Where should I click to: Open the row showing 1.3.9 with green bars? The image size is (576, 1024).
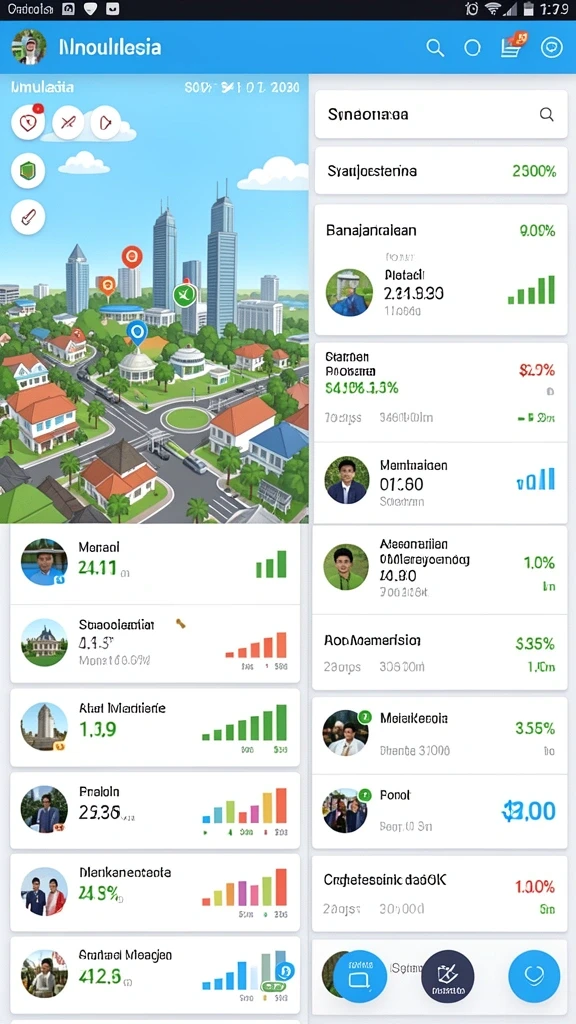[x=155, y=726]
